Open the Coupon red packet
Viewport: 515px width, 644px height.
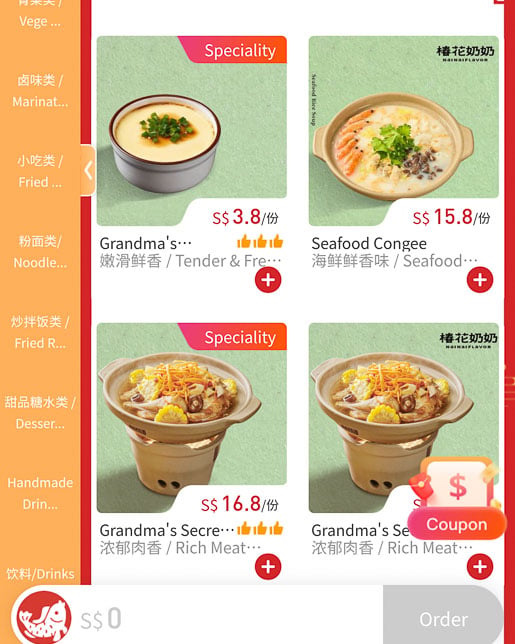click(x=457, y=499)
